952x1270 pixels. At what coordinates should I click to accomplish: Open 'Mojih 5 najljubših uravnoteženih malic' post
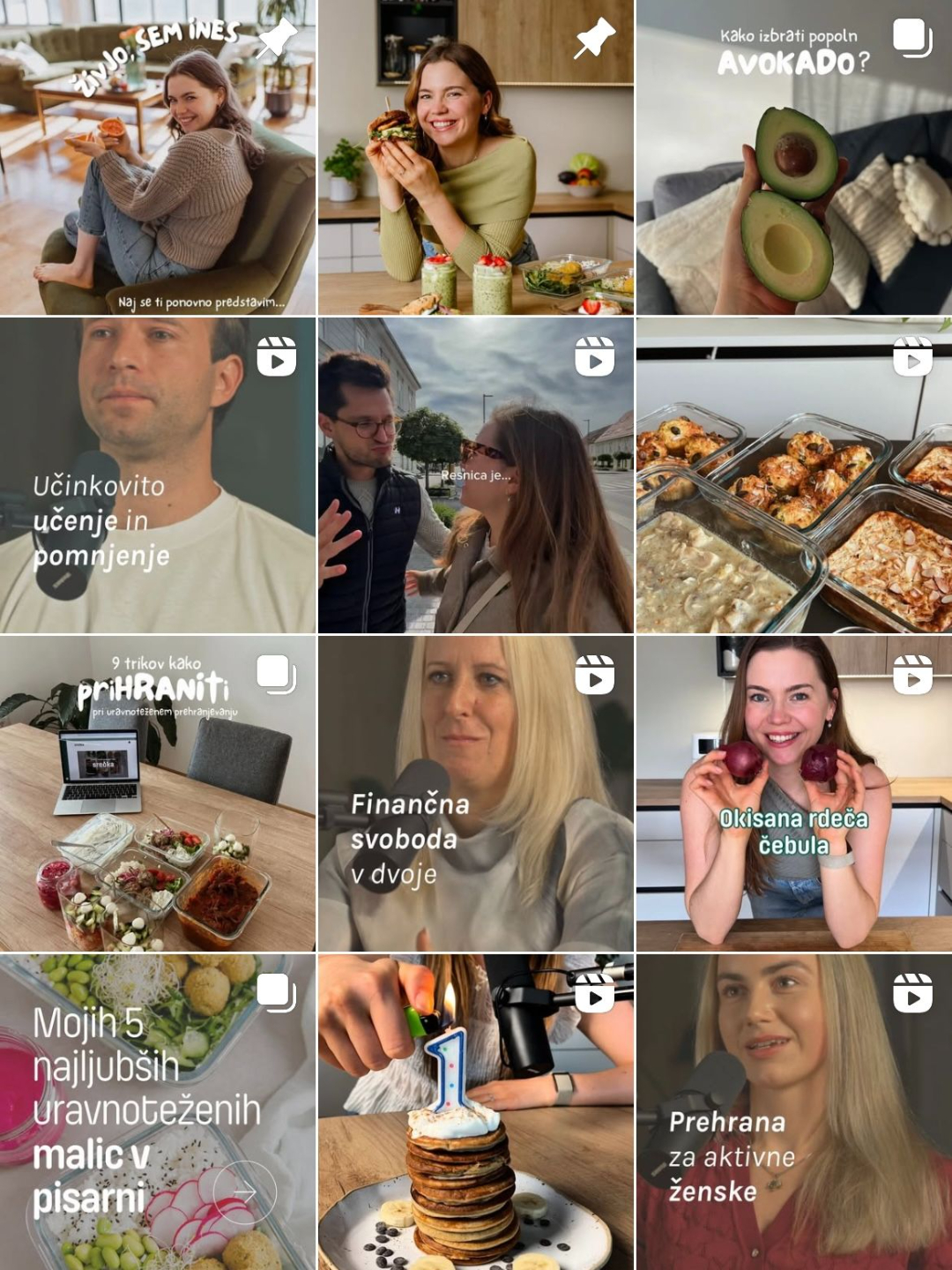coord(158,1111)
